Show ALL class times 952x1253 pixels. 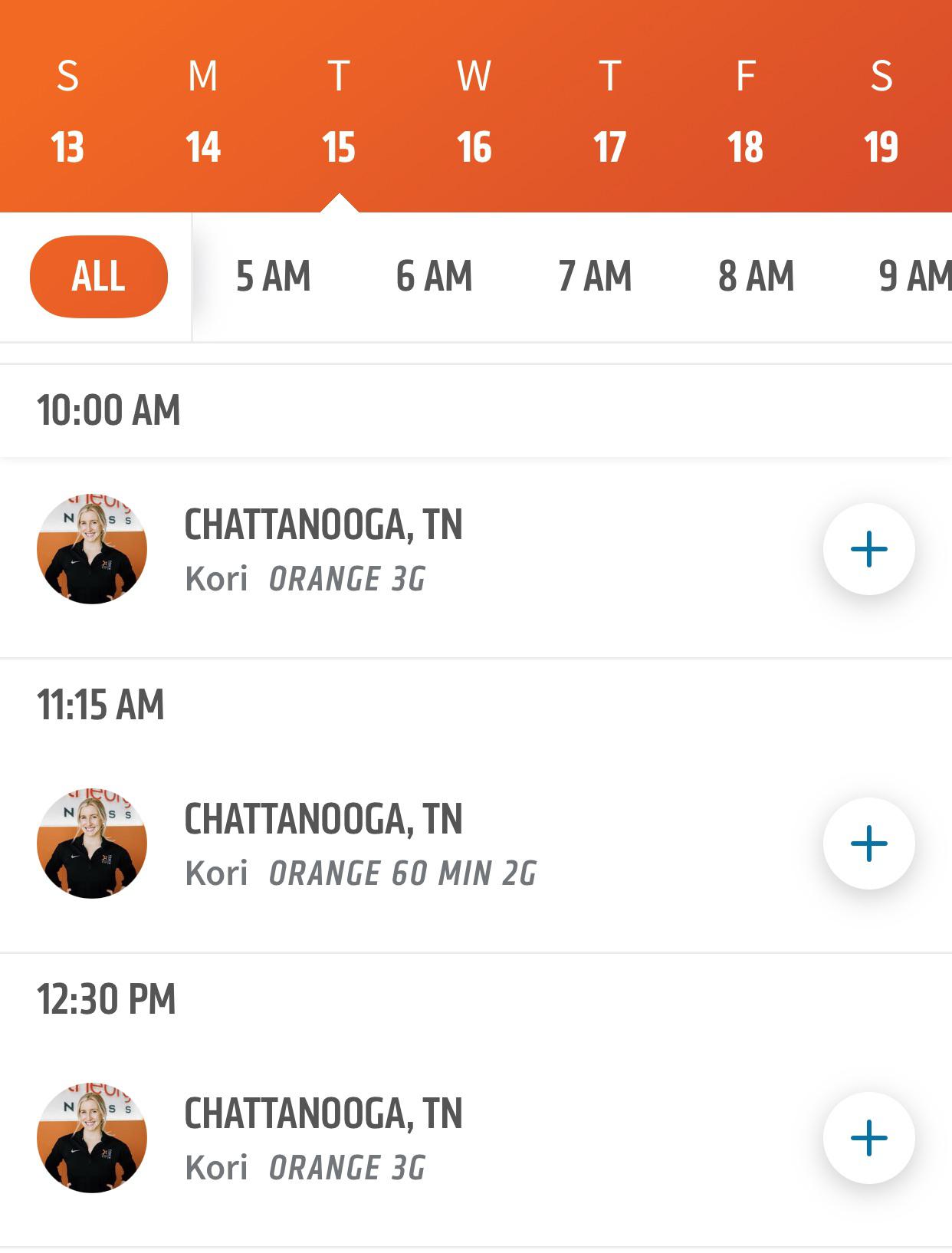coord(99,276)
